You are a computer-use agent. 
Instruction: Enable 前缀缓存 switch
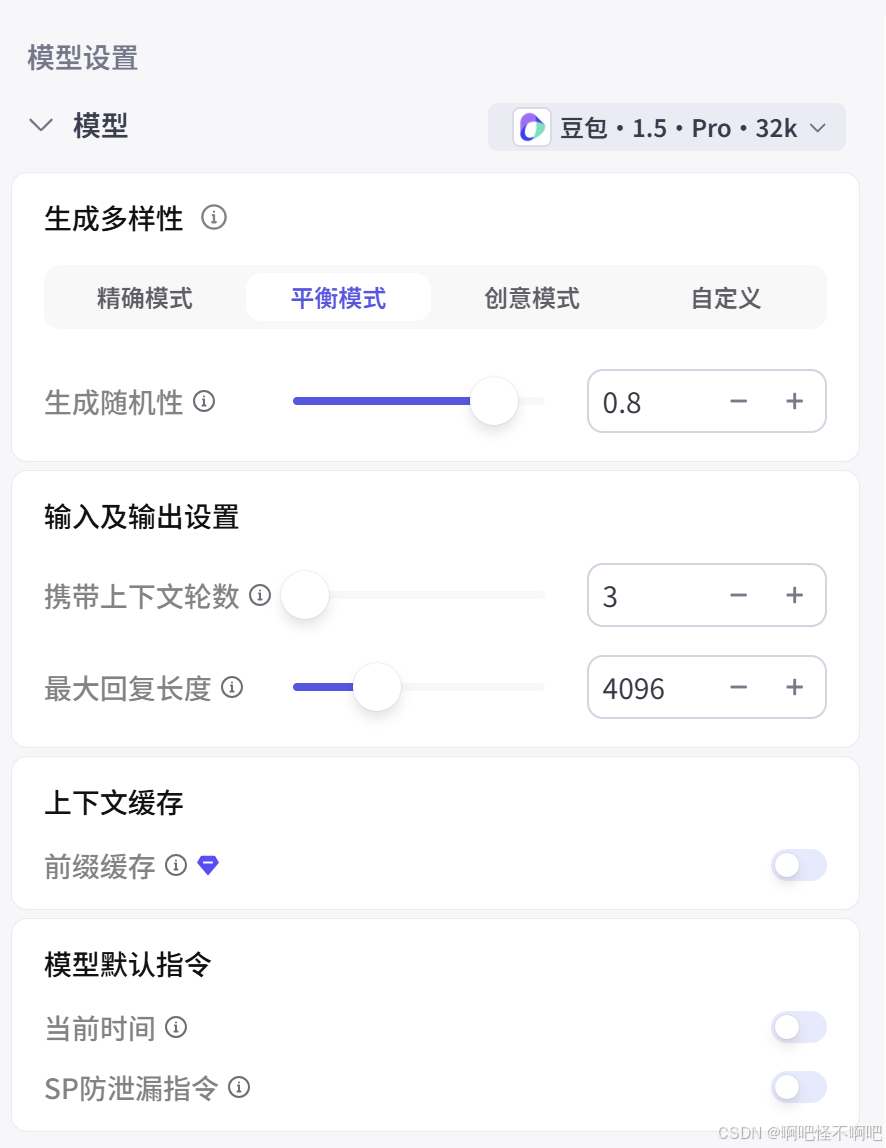coord(798,865)
